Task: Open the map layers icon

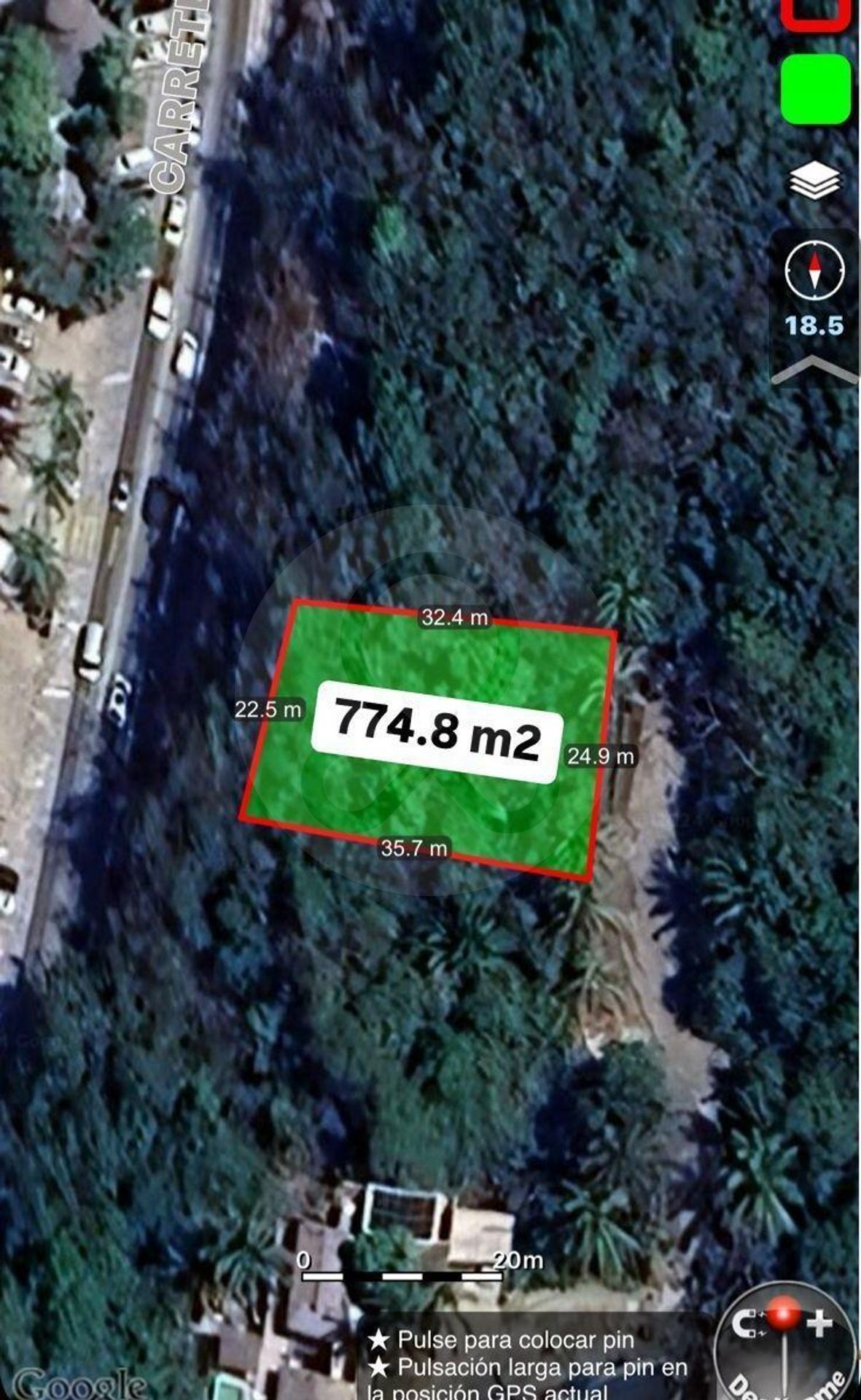Action: point(814,179)
